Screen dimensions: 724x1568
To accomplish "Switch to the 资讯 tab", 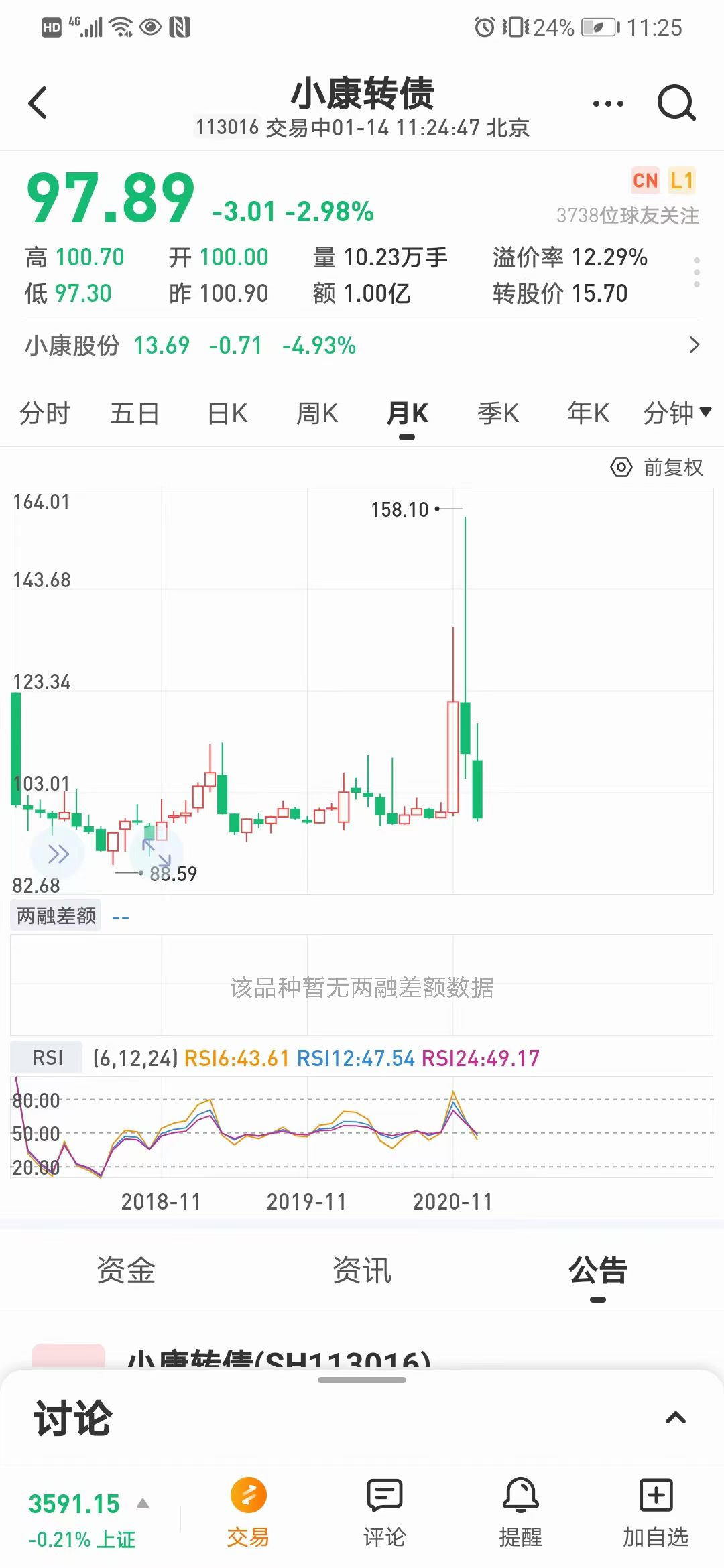I will click(362, 1270).
